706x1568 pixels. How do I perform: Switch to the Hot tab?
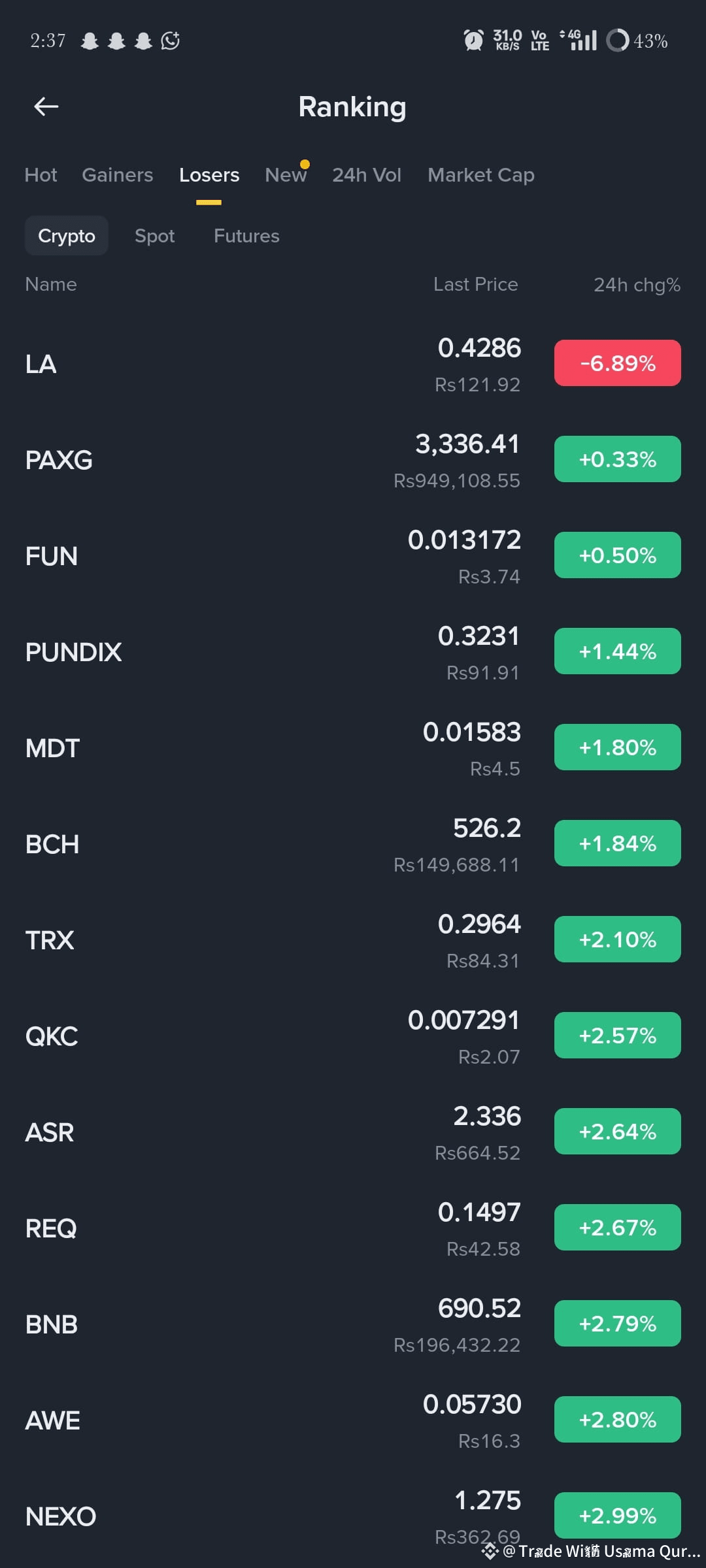(x=41, y=175)
